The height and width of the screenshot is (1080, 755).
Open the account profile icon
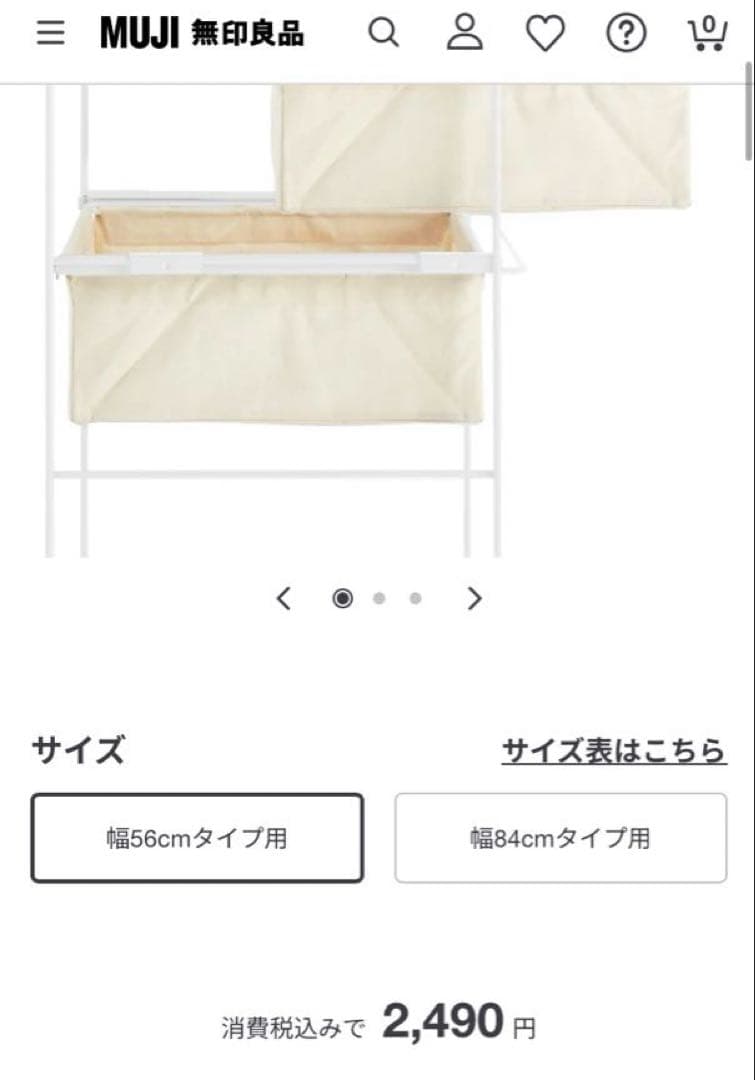click(463, 33)
